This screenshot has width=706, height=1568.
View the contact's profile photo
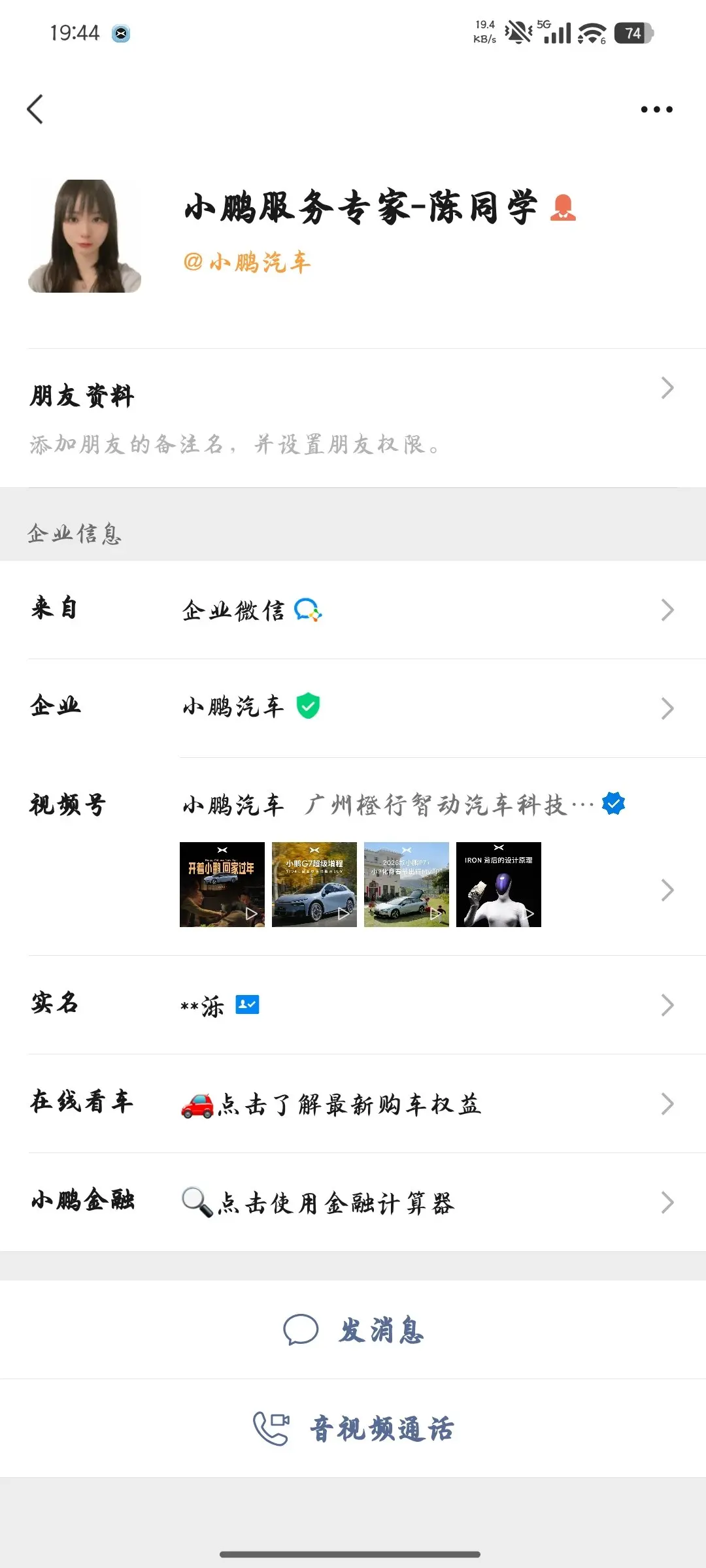point(84,236)
